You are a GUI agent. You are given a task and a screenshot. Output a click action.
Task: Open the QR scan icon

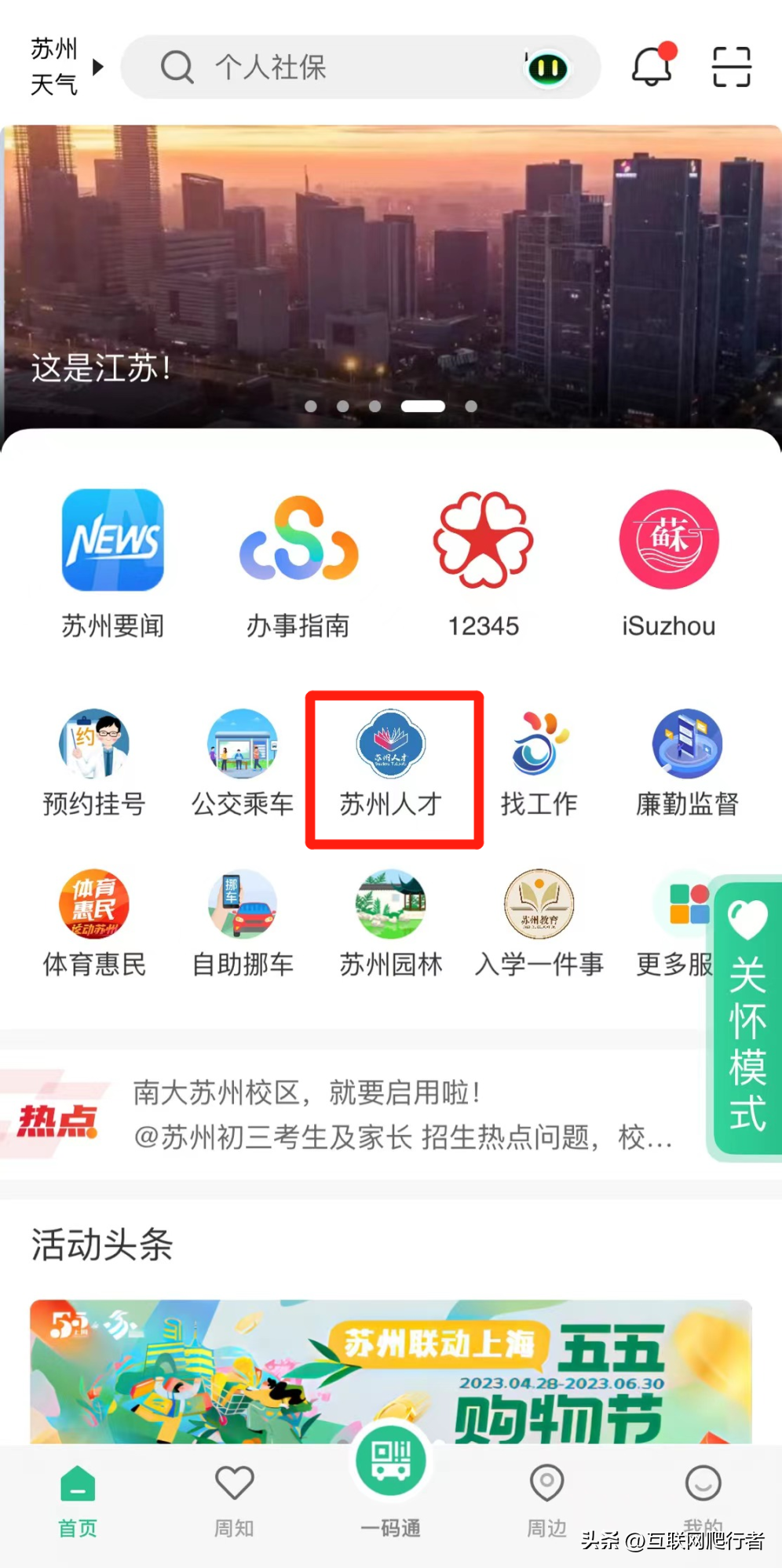732,67
